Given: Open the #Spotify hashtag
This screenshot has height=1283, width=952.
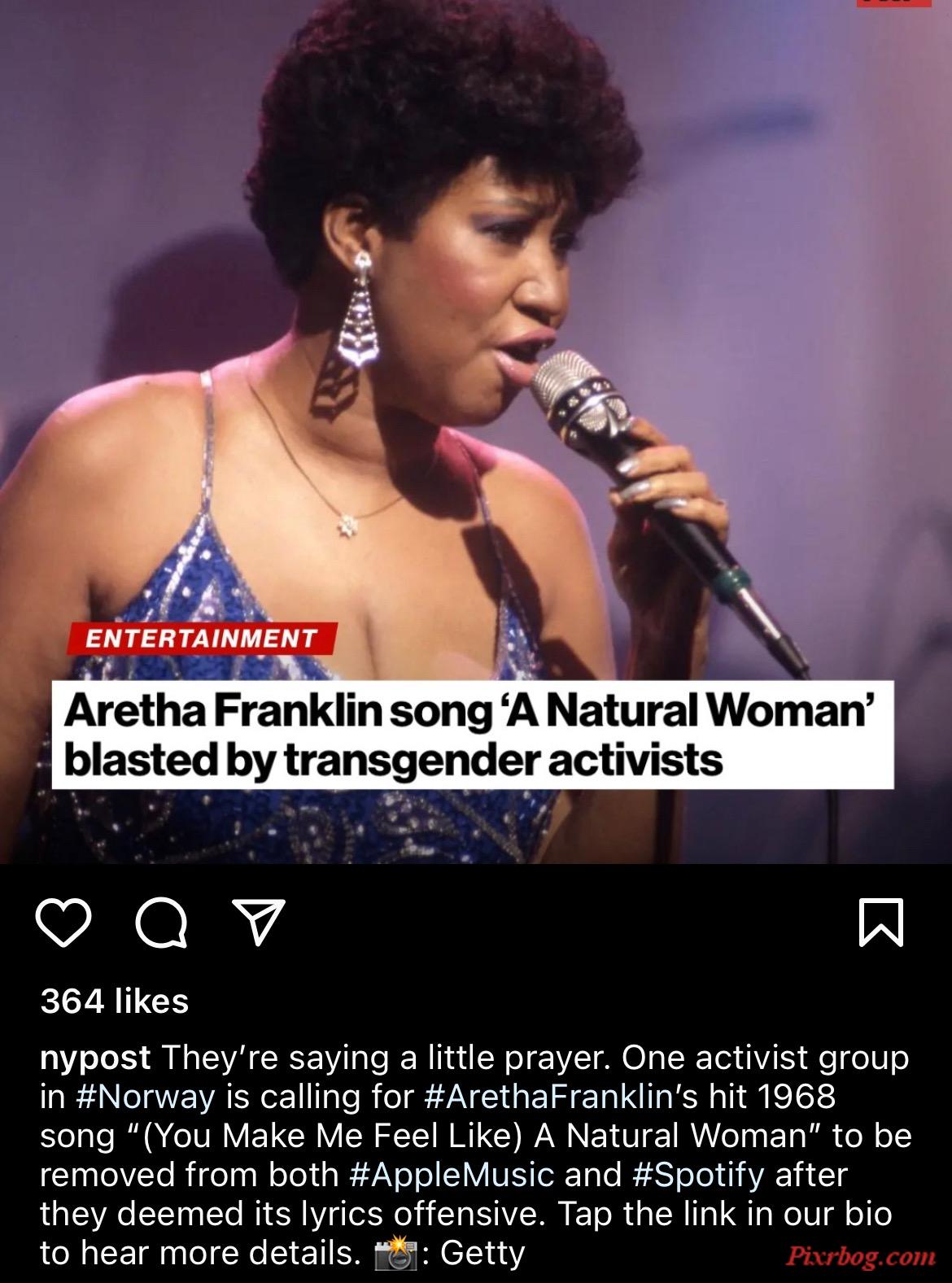Looking at the screenshot, I should pos(697,1175).
